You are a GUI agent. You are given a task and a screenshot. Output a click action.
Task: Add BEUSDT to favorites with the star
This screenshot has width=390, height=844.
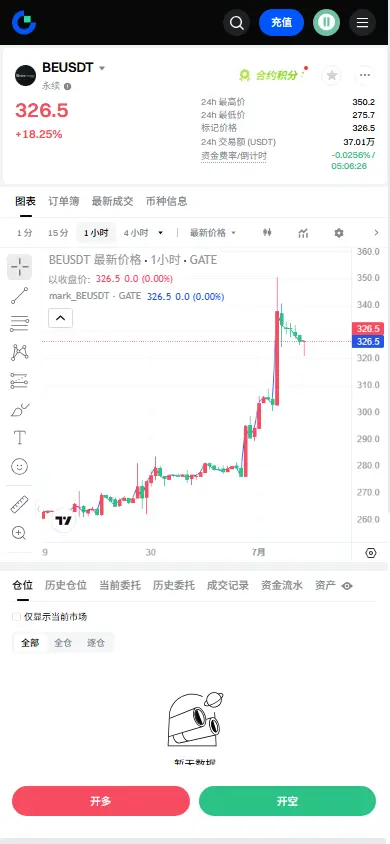point(332,75)
